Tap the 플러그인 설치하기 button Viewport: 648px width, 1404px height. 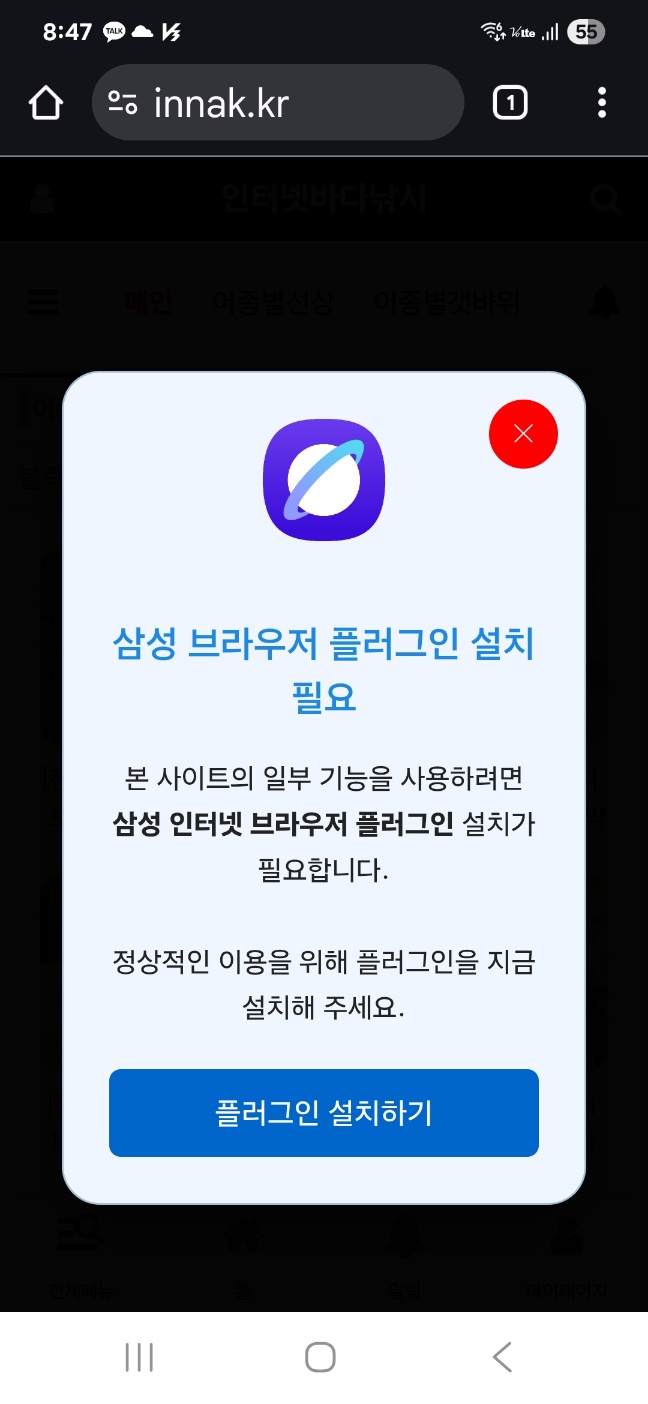click(x=324, y=1113)
